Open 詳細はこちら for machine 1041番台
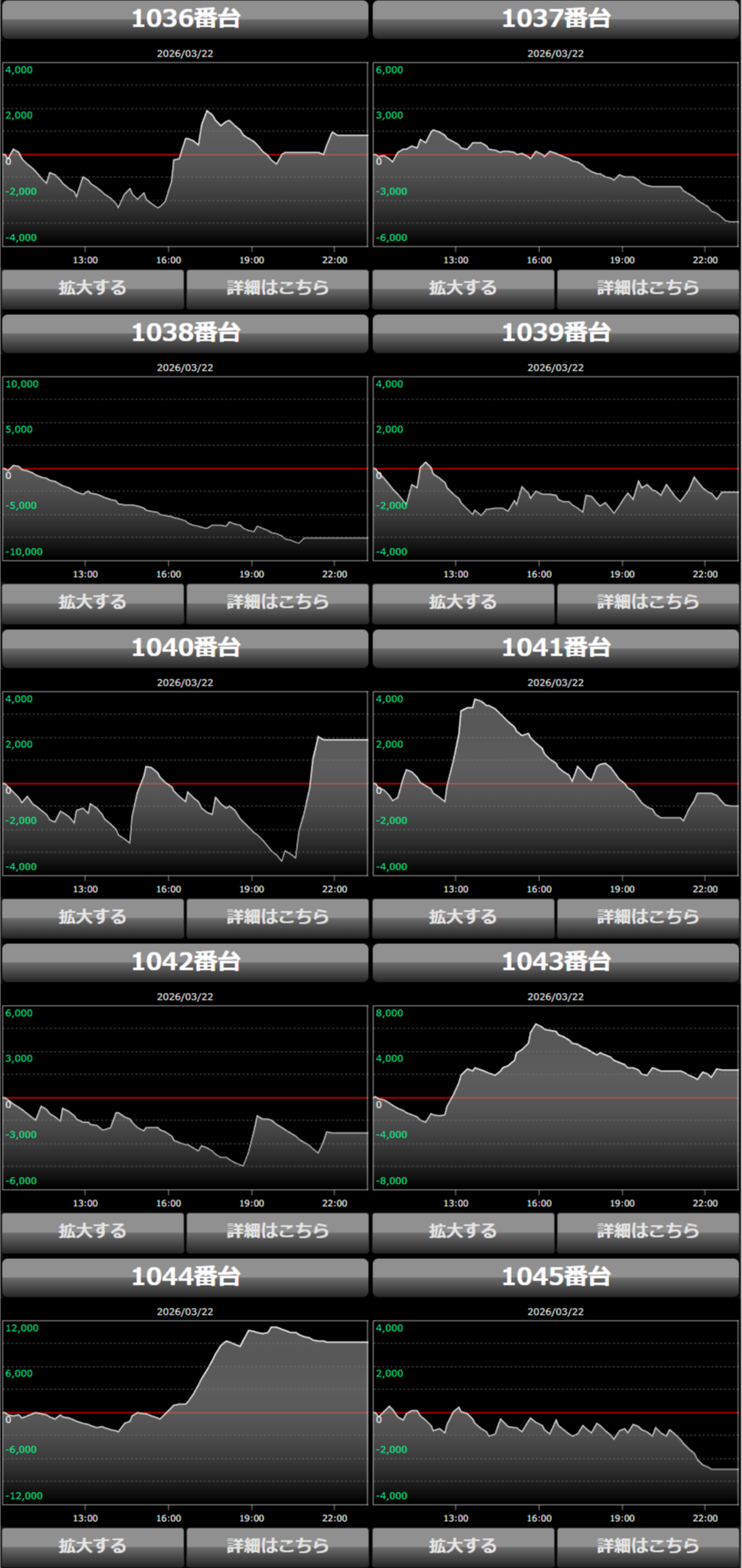742x1568 pixels. [x=648, y=918]
